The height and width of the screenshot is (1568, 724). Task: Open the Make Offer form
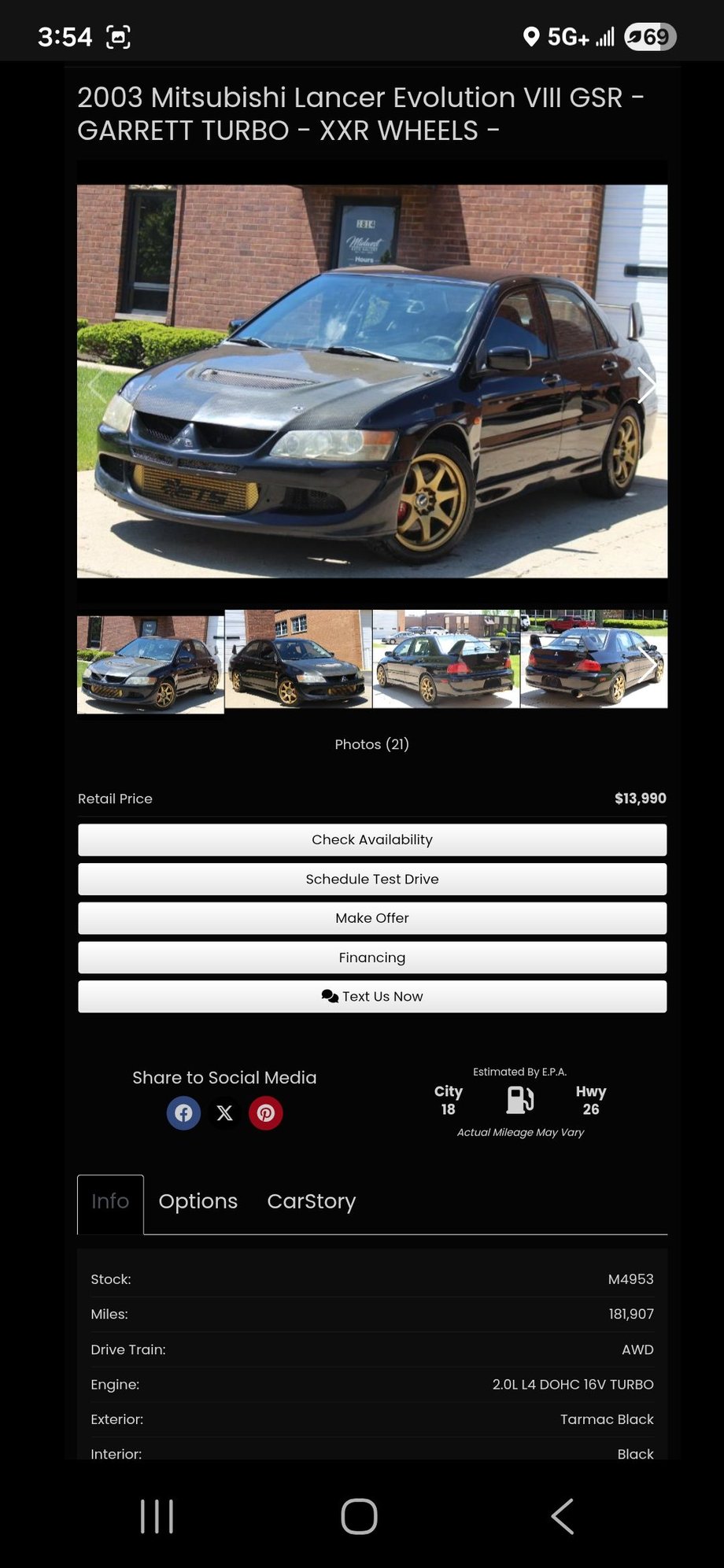point(372,918)
